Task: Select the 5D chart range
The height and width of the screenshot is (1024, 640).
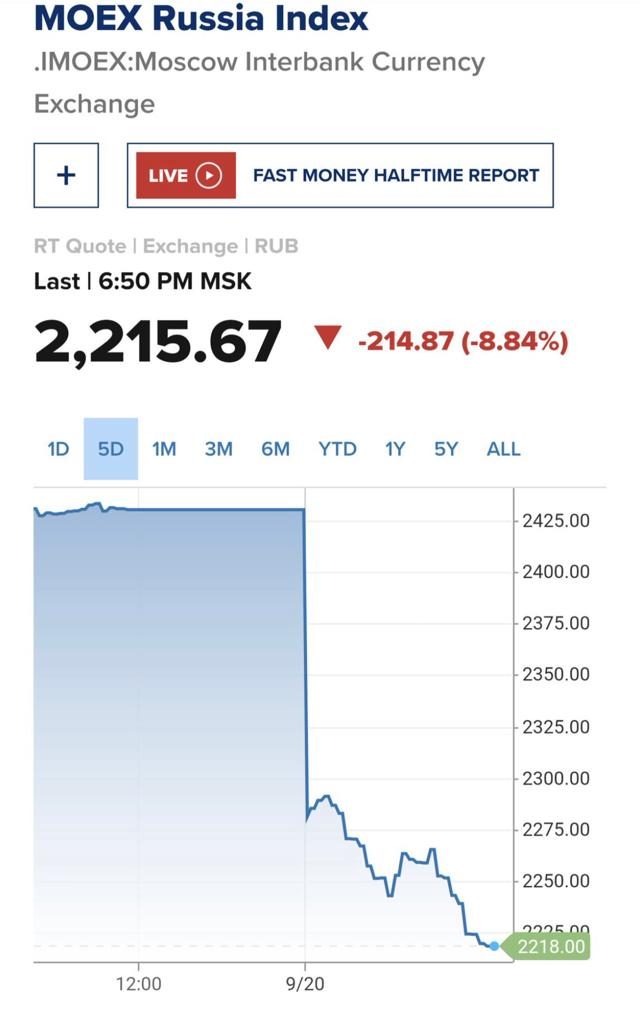Action: pyautogui.click(x=110, y=449)
